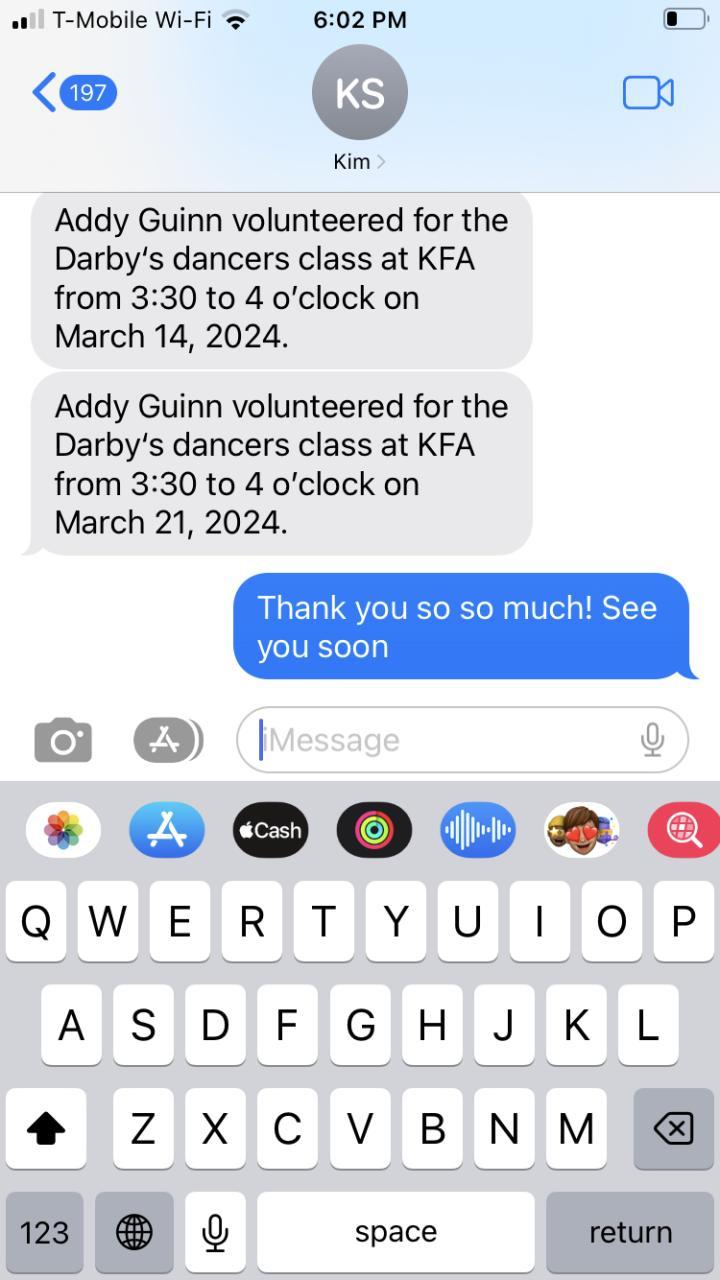Open the images search app
Viewport: 720px width, 1280px height.
[x=684, y=830]
